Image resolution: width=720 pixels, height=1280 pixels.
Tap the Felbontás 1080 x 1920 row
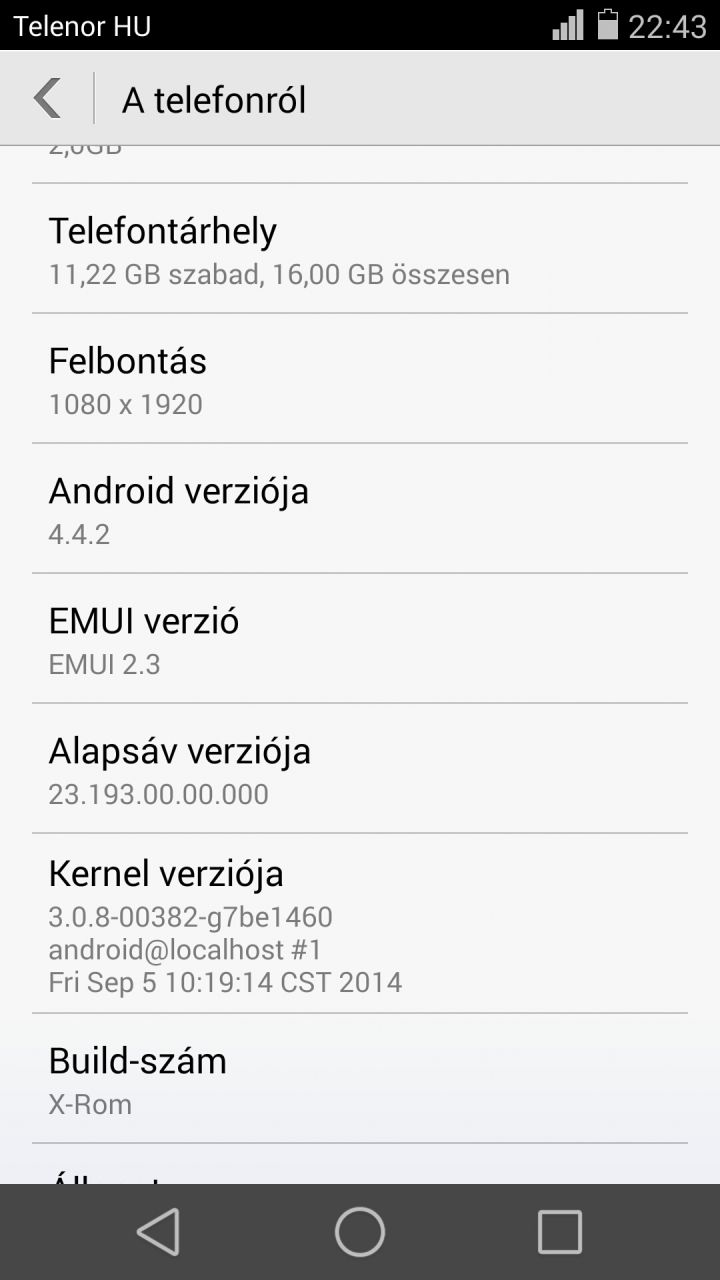point(360,380)
